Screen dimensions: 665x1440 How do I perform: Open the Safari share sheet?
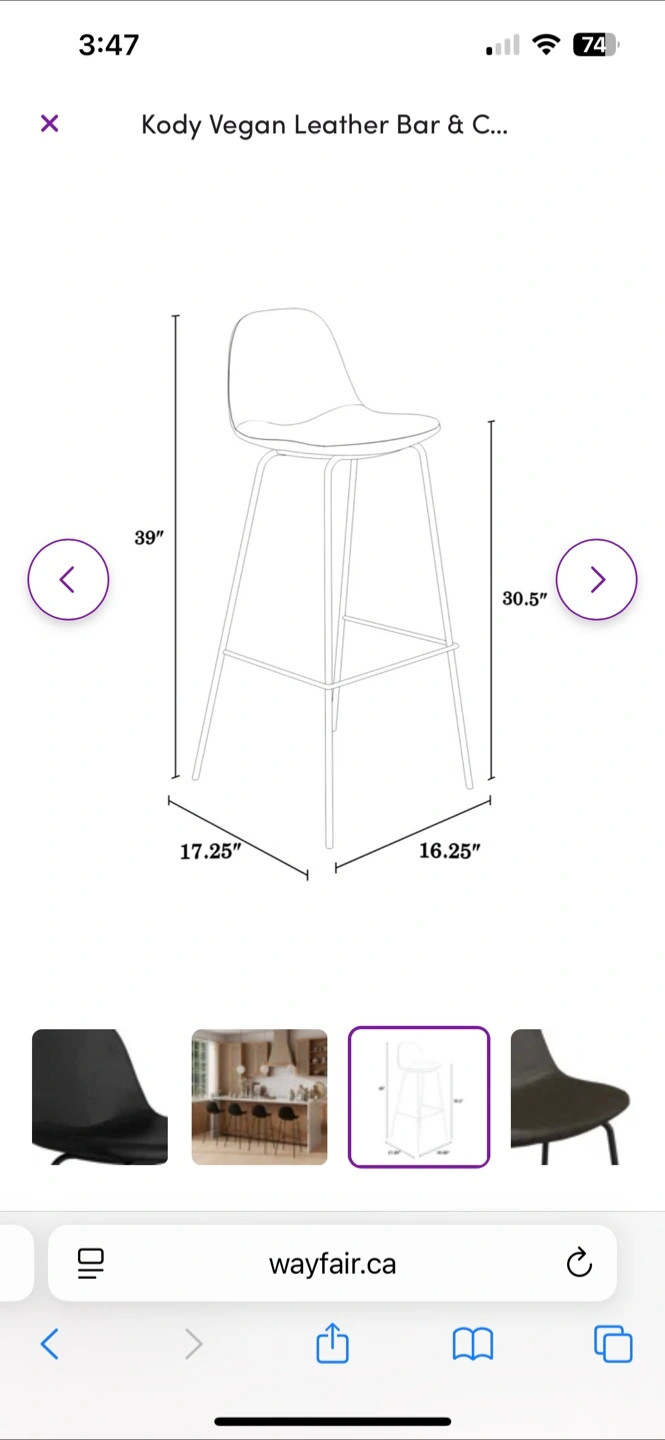click(x=332, y=1343)
